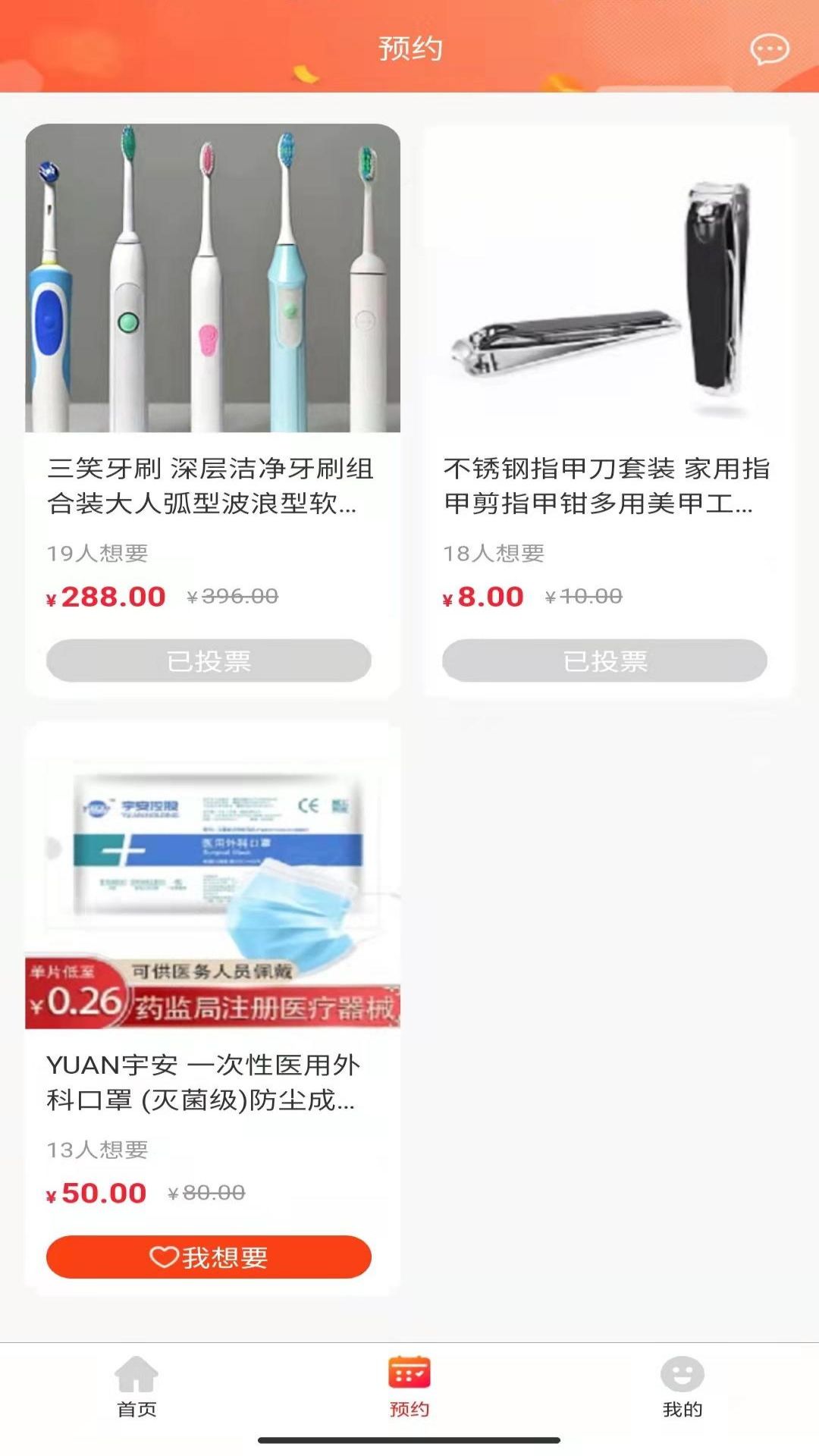The width and height of the screenshot is (819, 1456).
Task: Tap the 18人想要 count text
Action: (x=494, y=554)
